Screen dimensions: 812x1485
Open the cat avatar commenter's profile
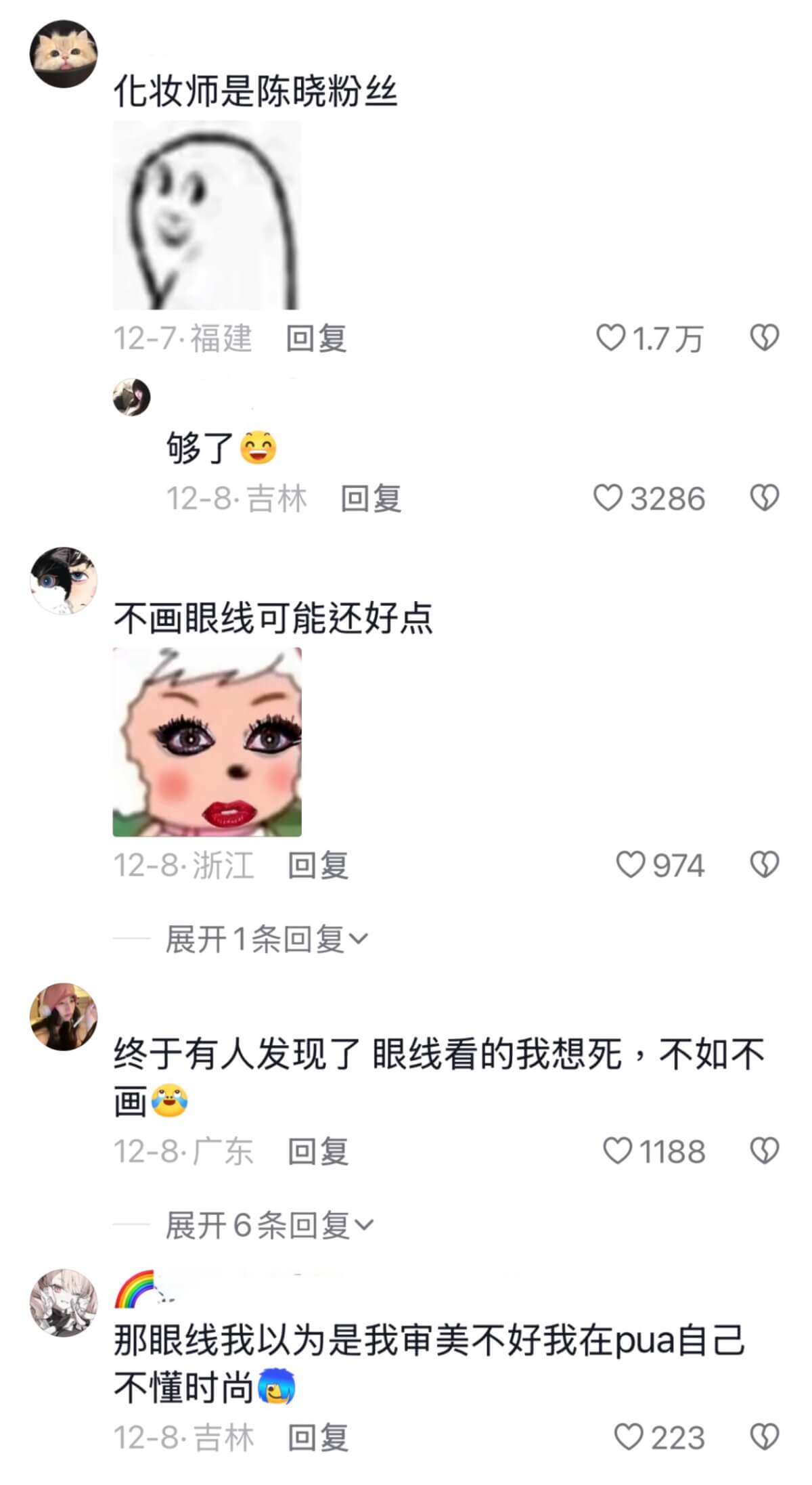(x=64, y=53)
